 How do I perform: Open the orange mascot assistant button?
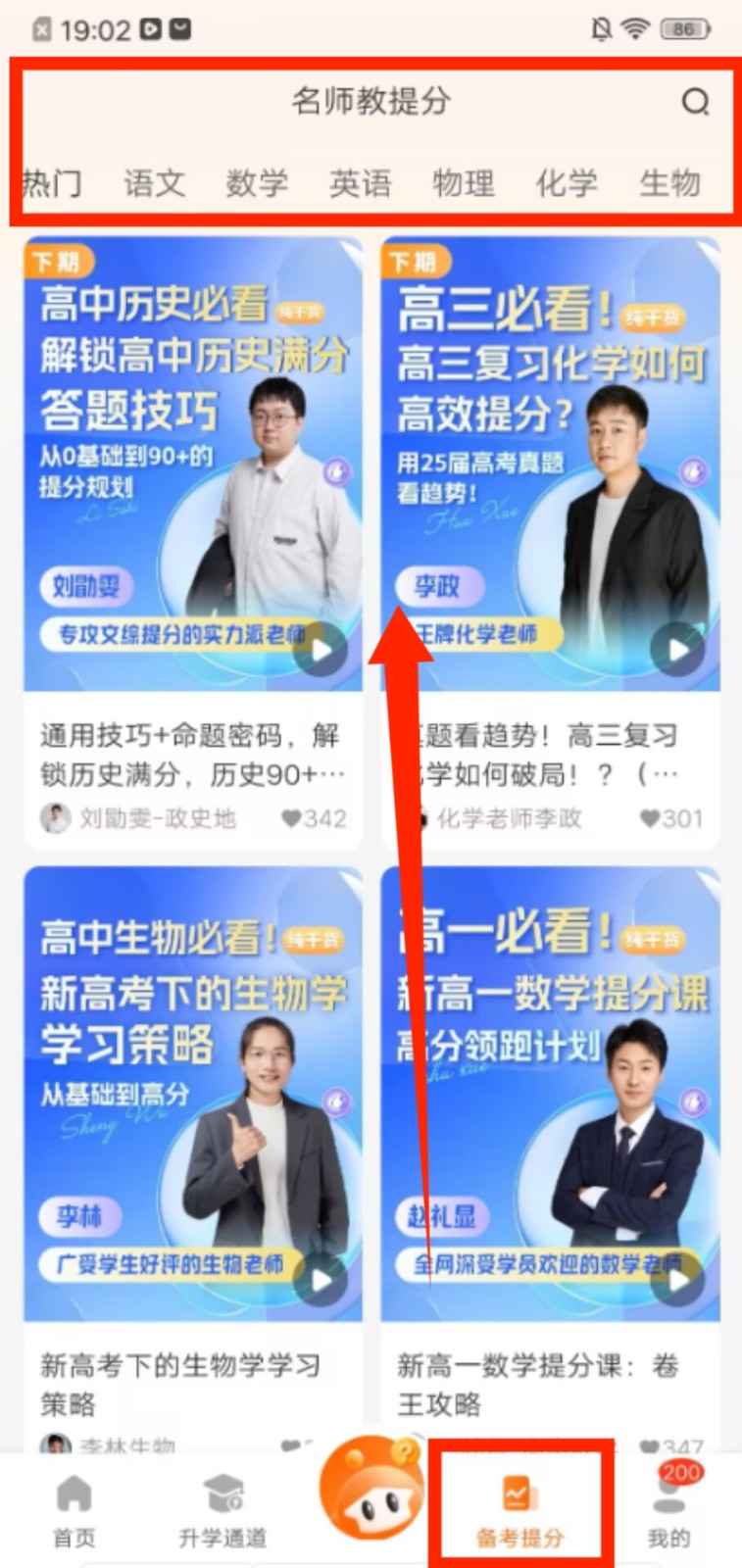tap(371, 1488)
